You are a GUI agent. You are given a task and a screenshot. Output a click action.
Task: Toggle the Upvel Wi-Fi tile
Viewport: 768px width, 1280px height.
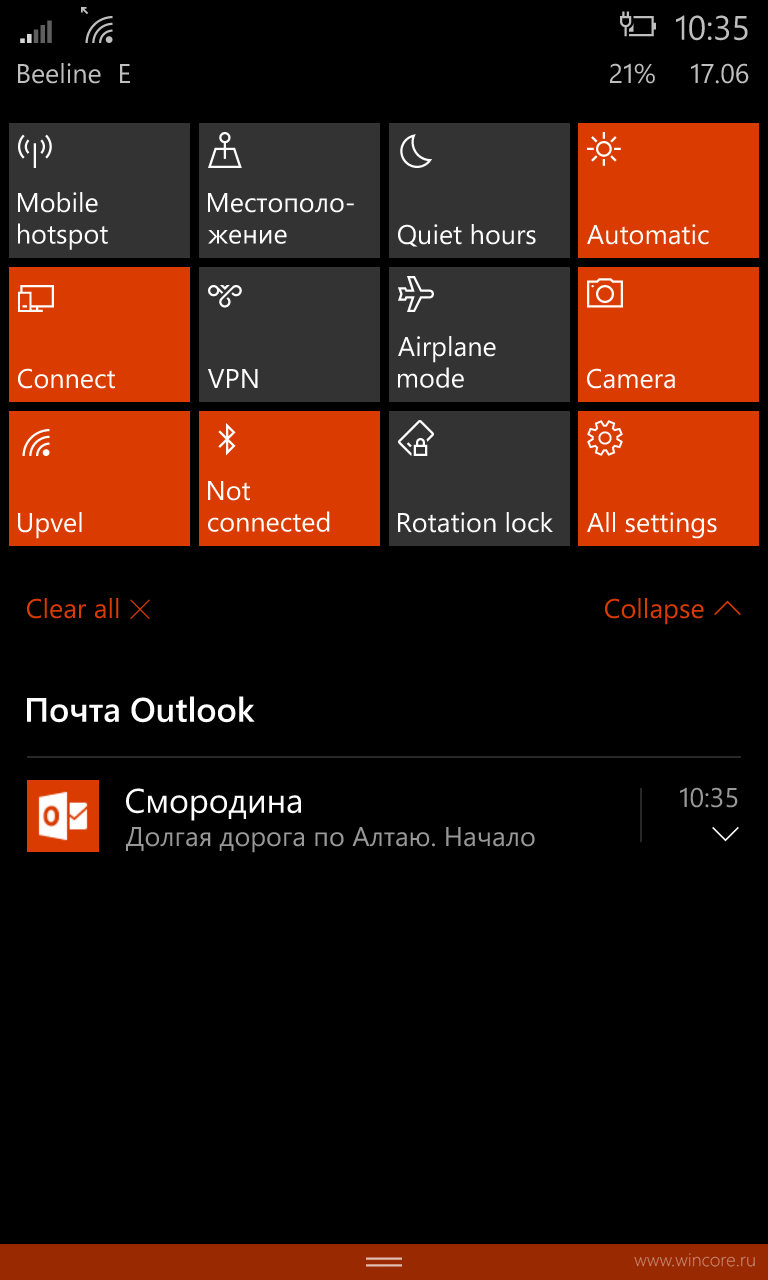click(x=99, y=479)
